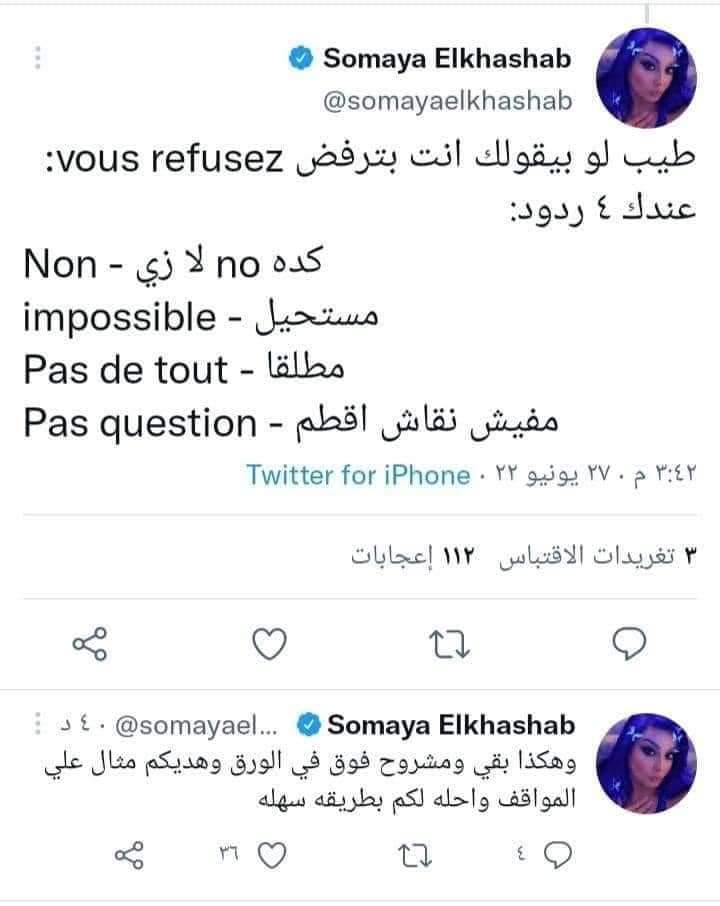
Task: Open the main tweet's three-dot overflow menu
Action: [x=39, y=58]
